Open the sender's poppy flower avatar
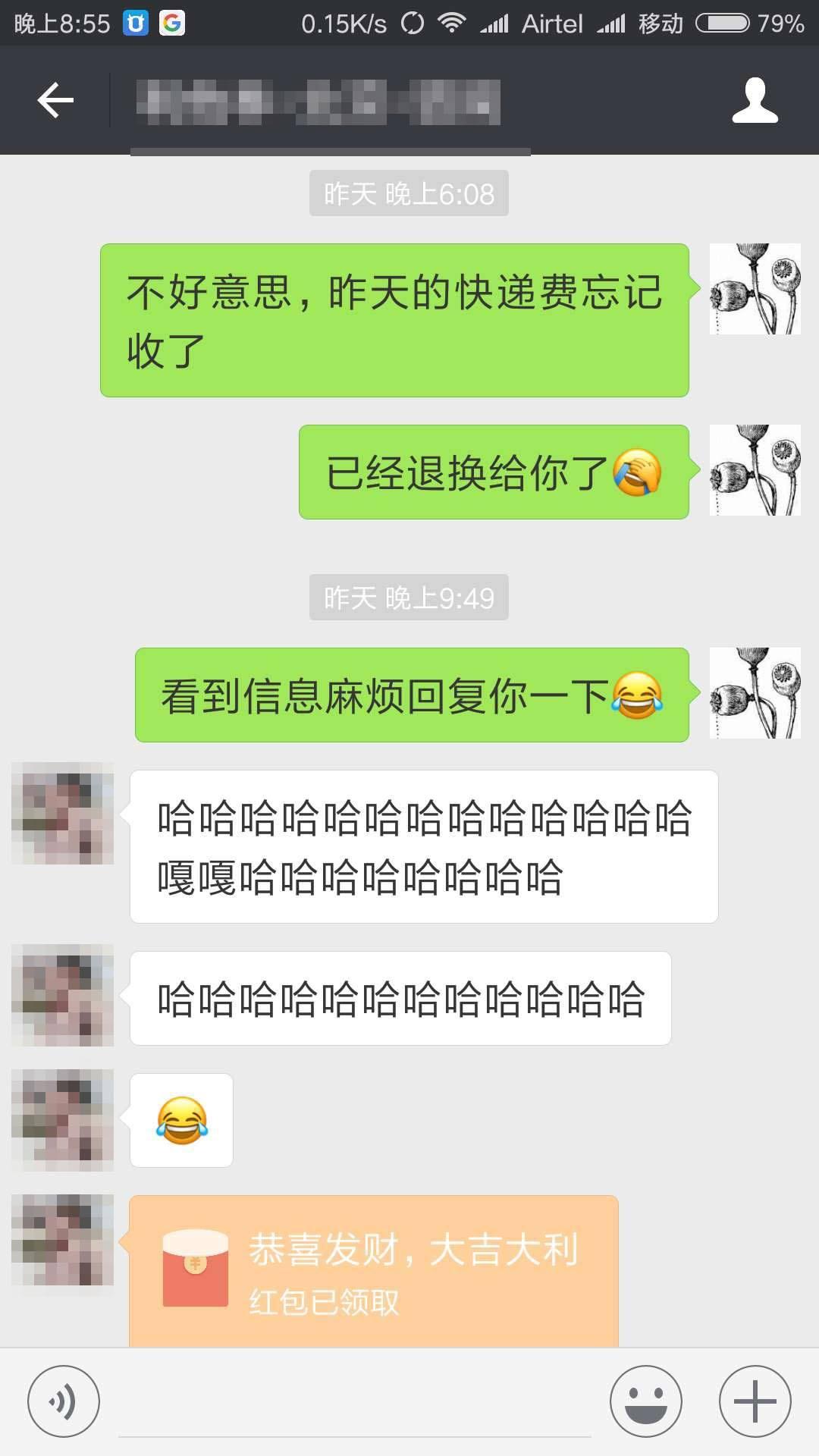Viewport: 819px width, 1456px height. 754,288
